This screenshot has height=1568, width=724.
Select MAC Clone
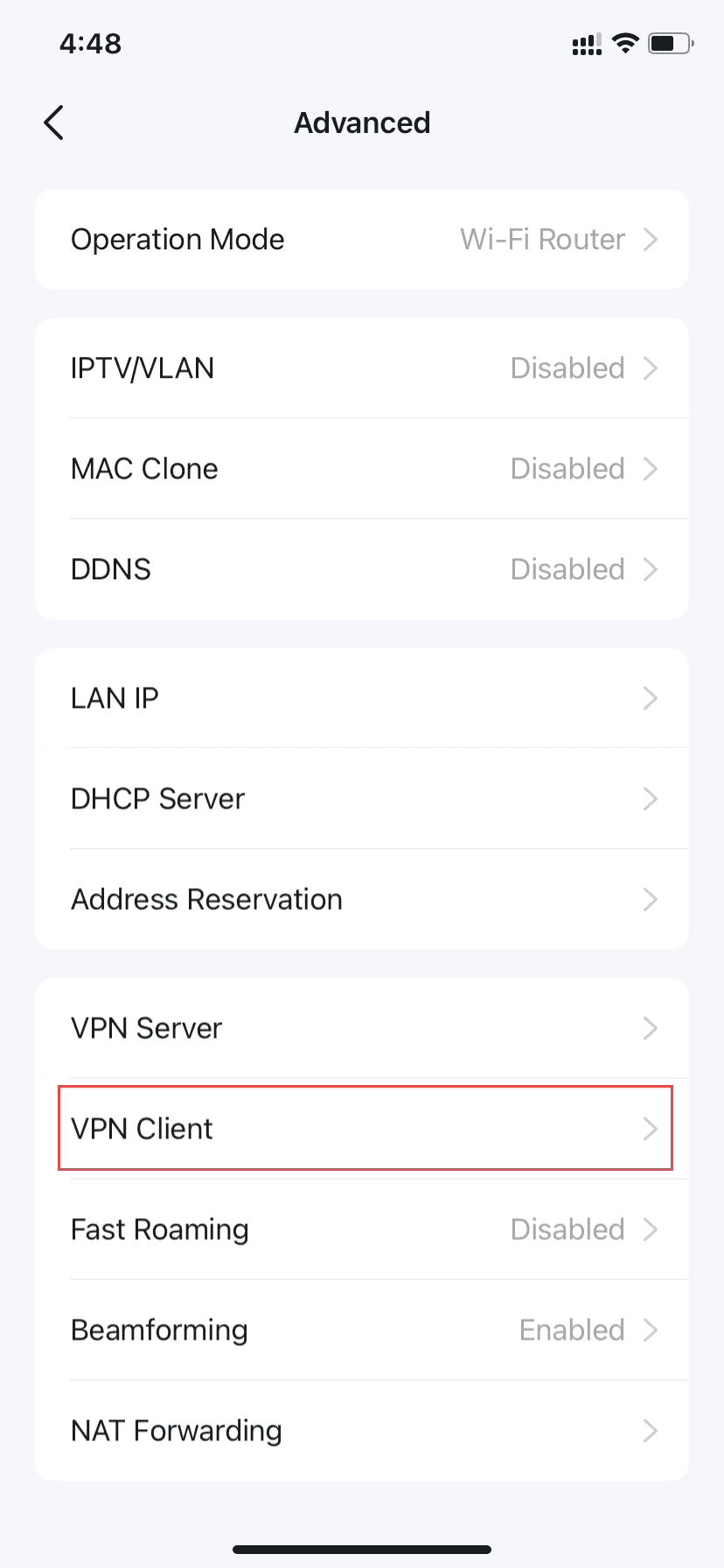[362, 468]
